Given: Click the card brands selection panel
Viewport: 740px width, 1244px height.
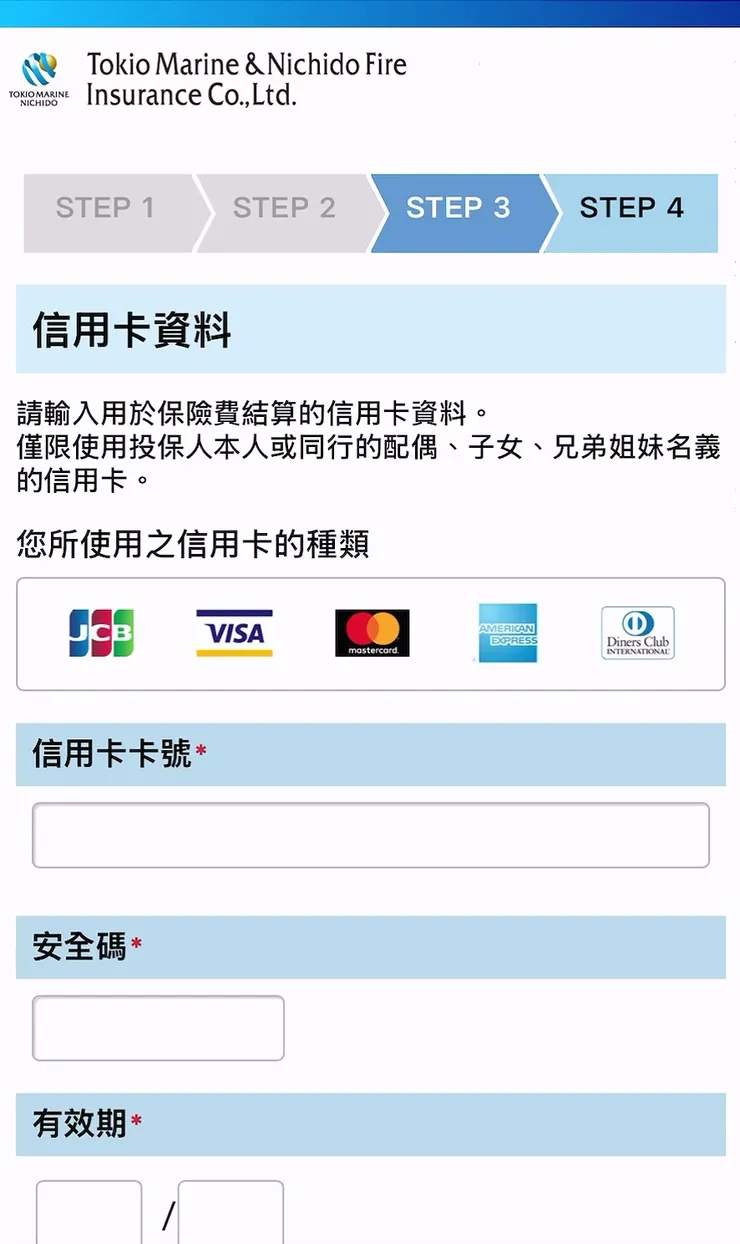Looking at the screenshot, I should [x=370, y=633].
